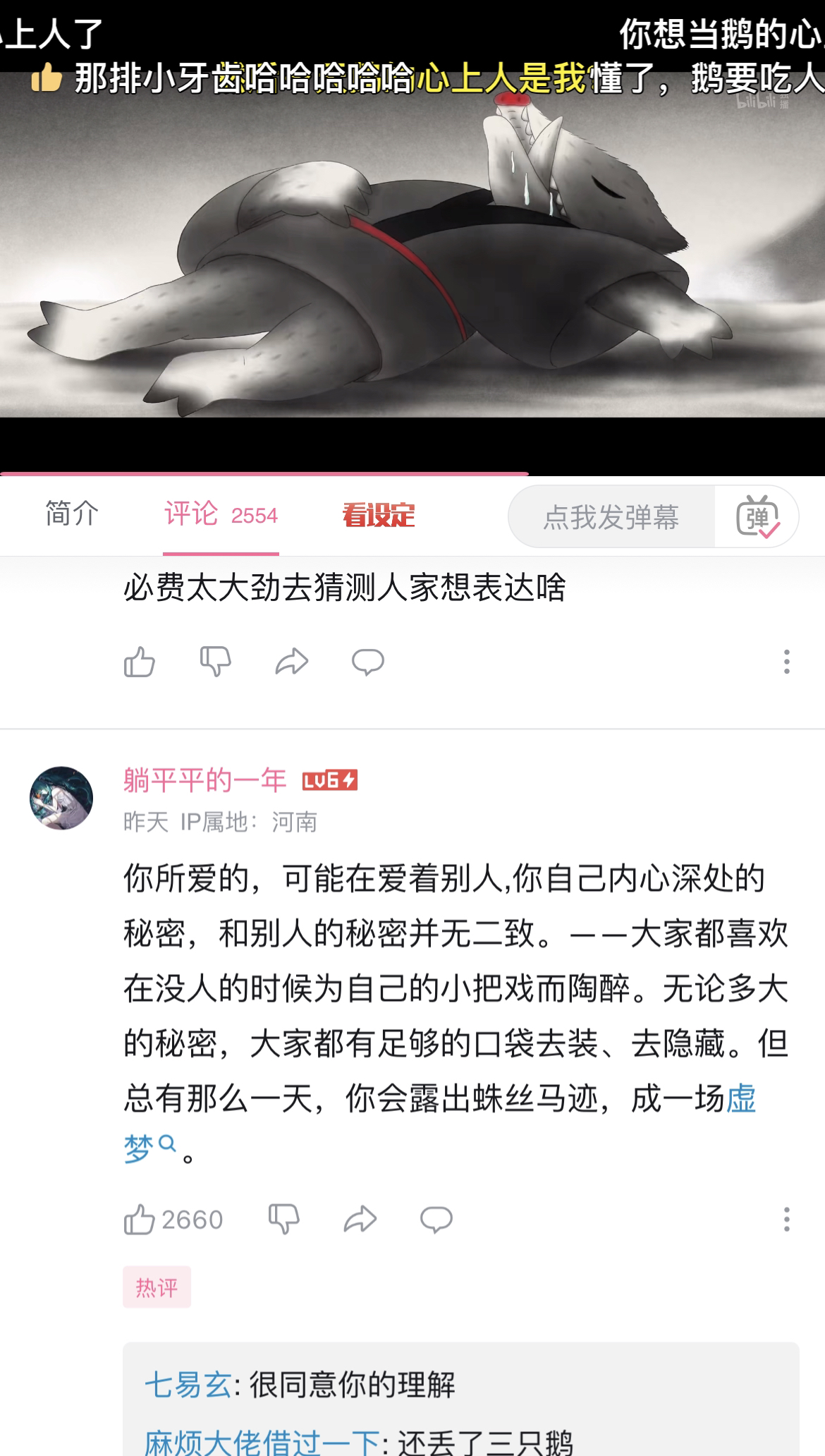Open overflow menu for 躺平平的一年's comment
This screenshot has height=1456, width=825.
(786, 1219)
